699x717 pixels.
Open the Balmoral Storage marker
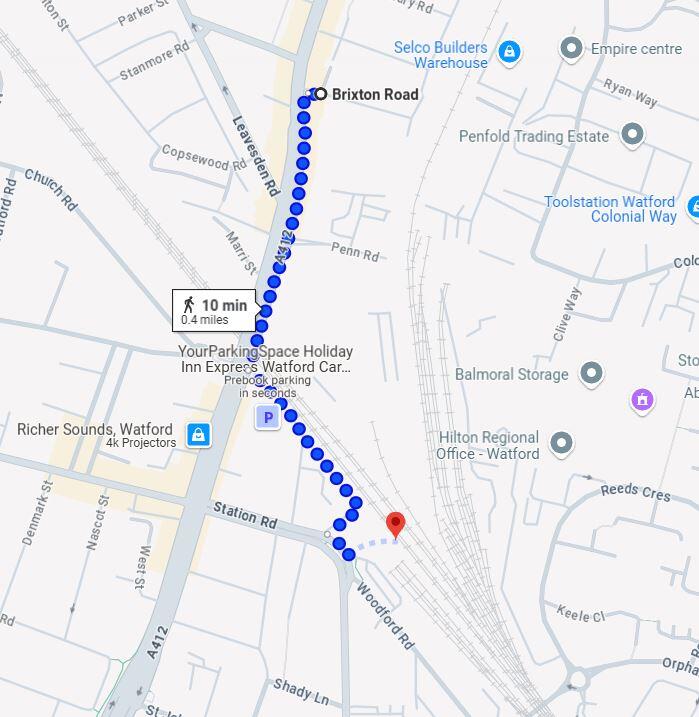pos(592,374)
